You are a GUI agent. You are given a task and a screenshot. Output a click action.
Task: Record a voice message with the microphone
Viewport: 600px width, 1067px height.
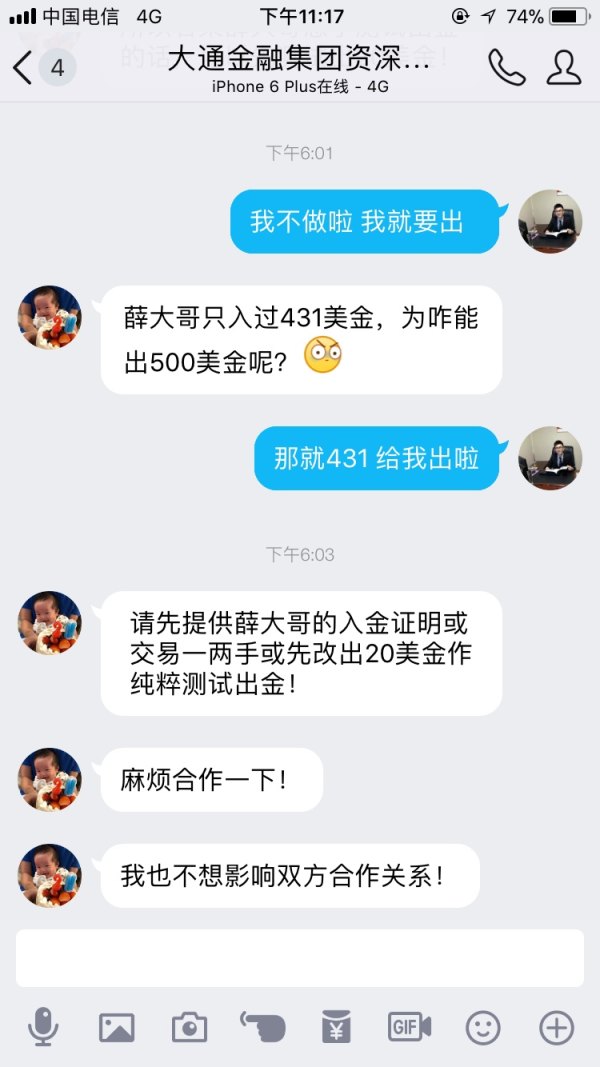pyautogui.click(x=42, y=1027)
